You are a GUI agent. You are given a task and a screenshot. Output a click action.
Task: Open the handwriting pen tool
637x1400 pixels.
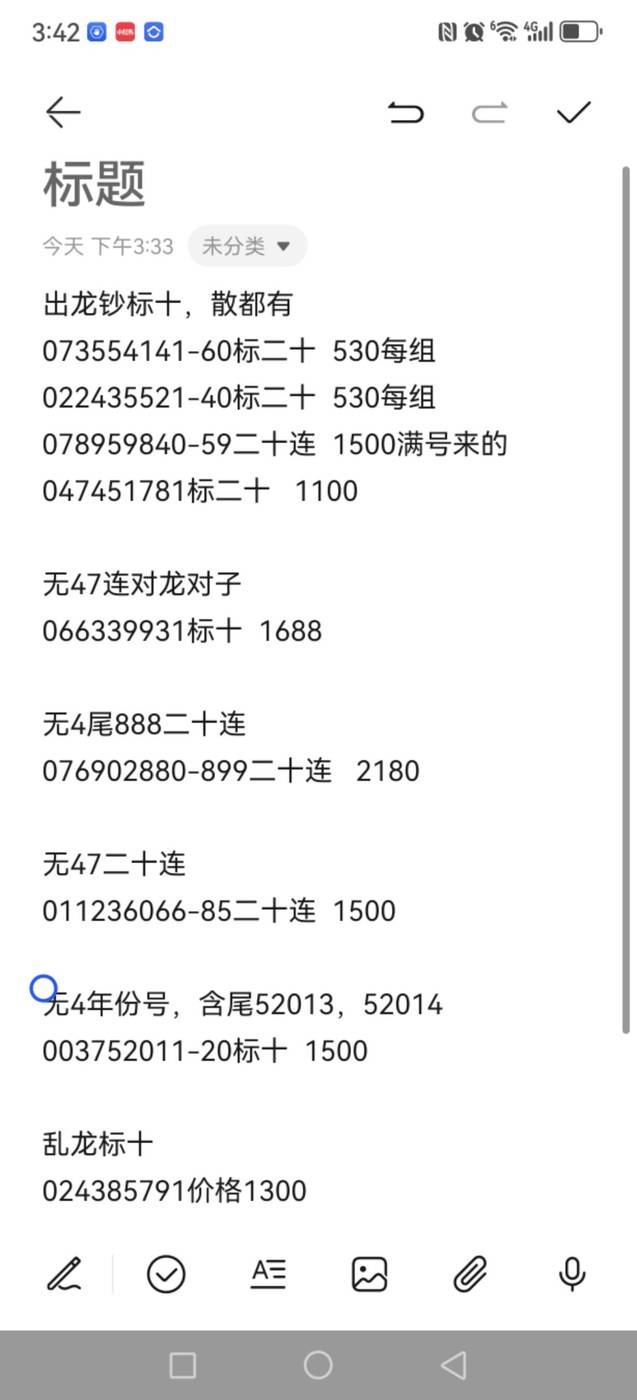coord(65,1274)
